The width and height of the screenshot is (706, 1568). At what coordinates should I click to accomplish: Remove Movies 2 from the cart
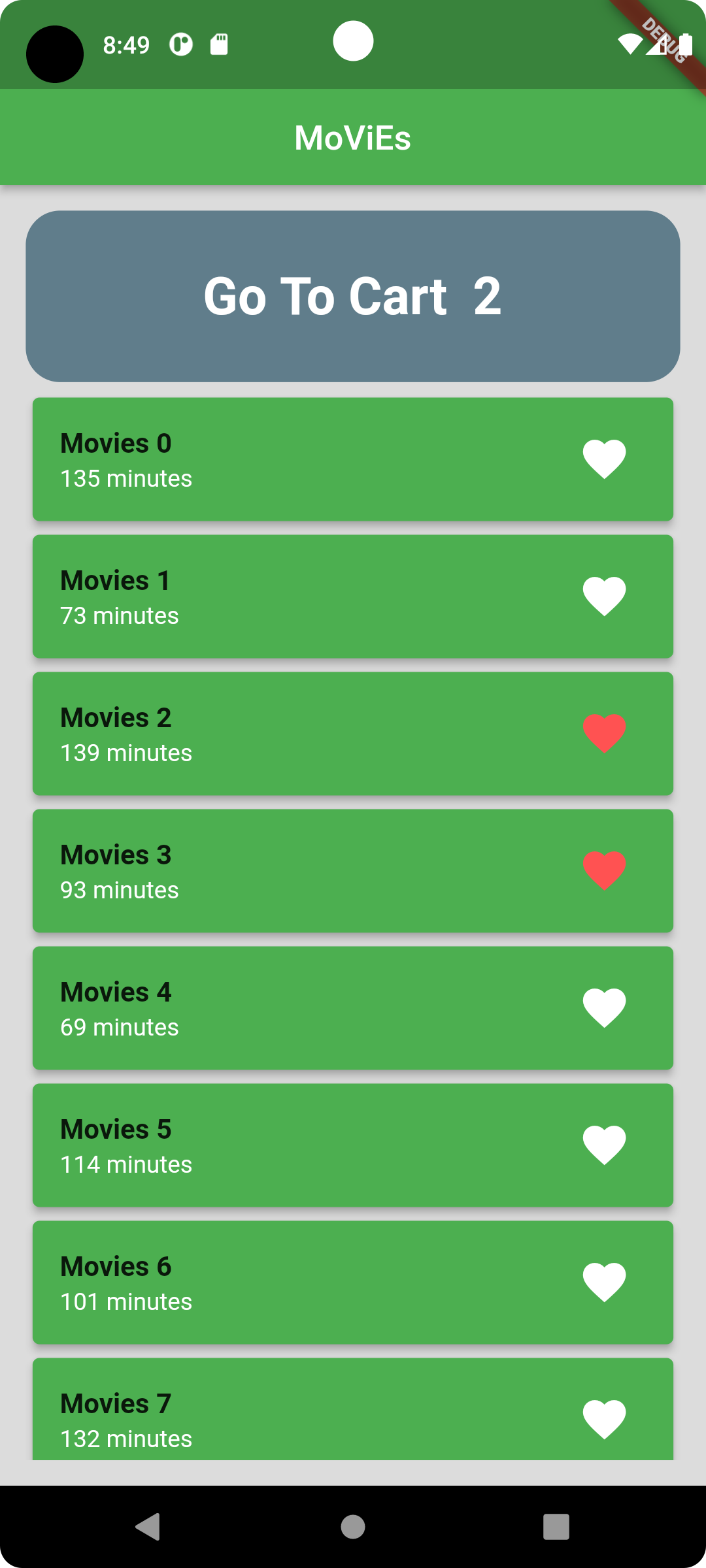pos(604,733)
